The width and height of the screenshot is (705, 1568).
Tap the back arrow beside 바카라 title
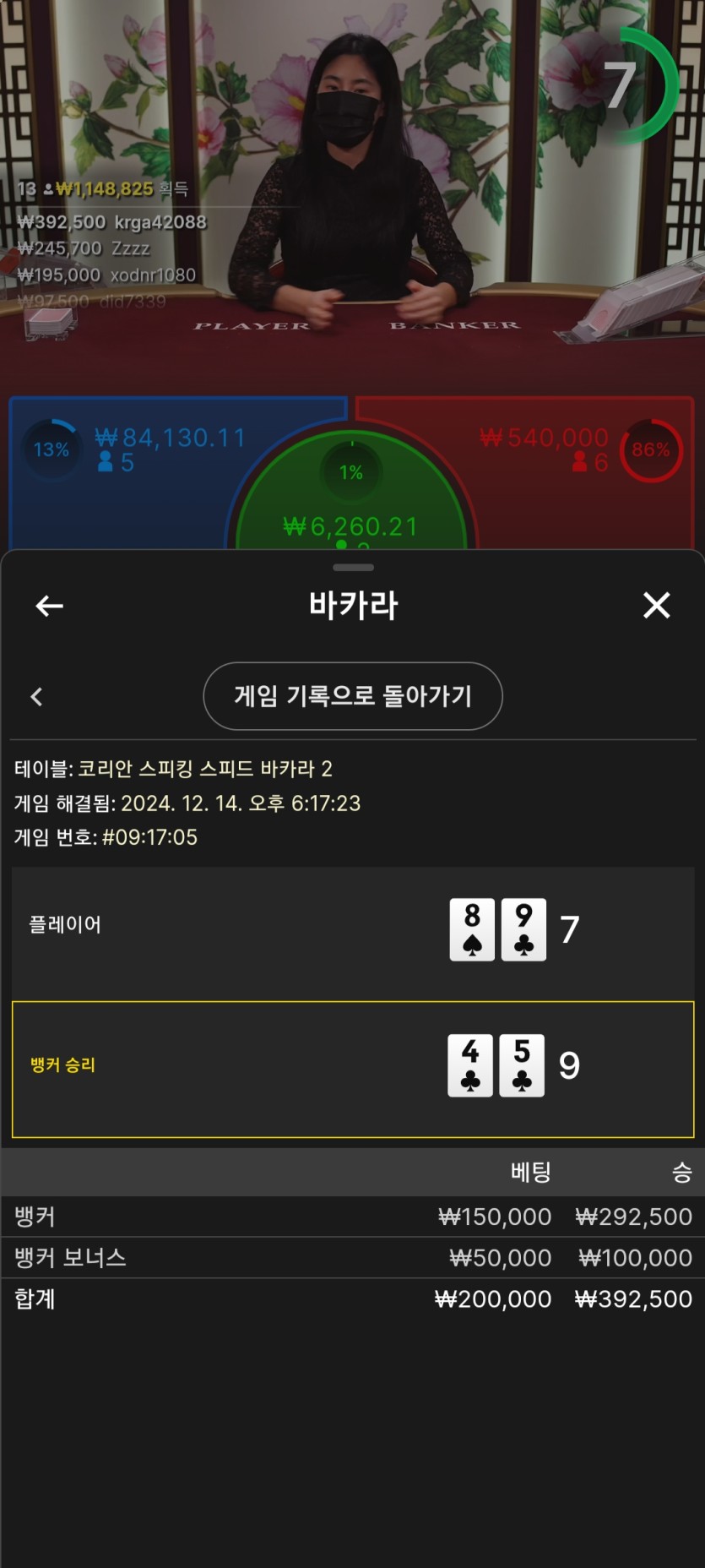50,606
